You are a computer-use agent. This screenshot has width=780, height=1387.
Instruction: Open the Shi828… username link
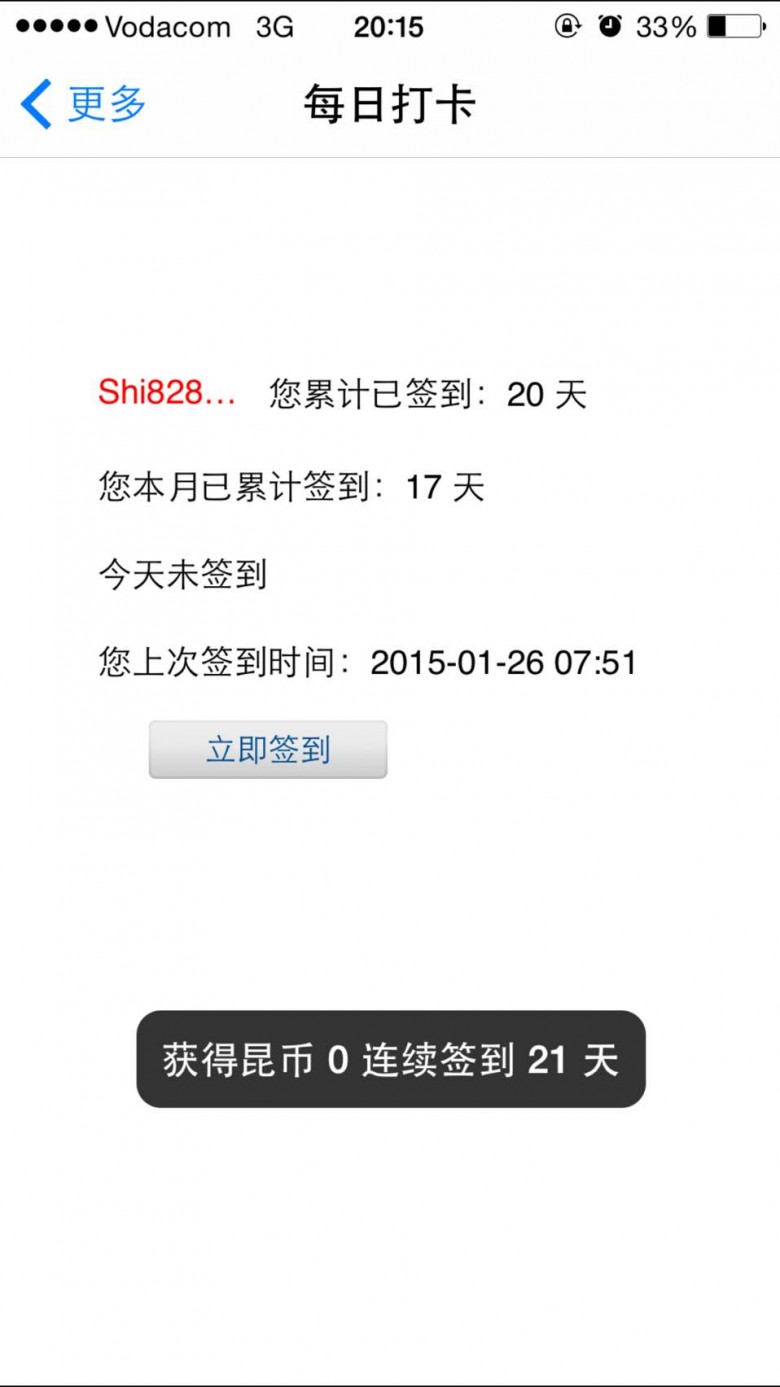click(x=167, y=393)
